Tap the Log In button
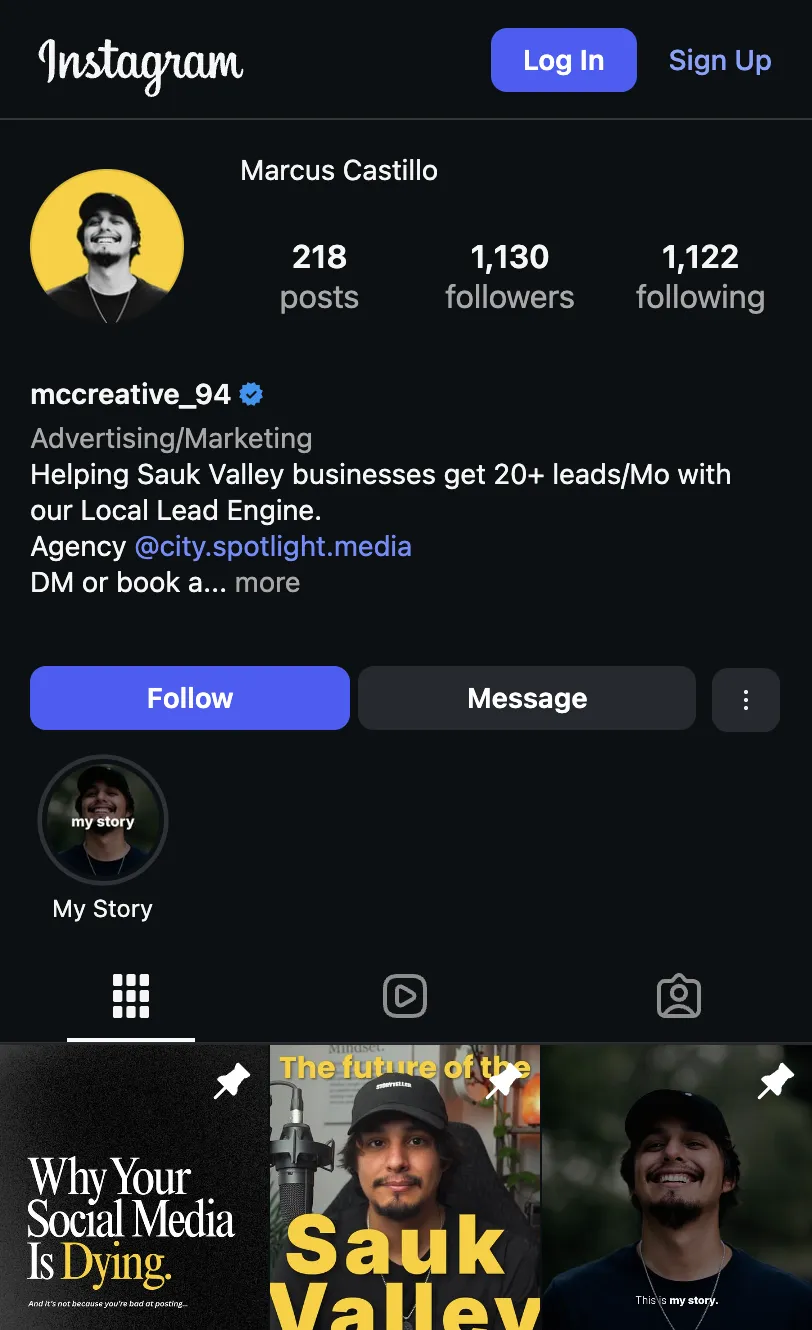 [563, 60]
